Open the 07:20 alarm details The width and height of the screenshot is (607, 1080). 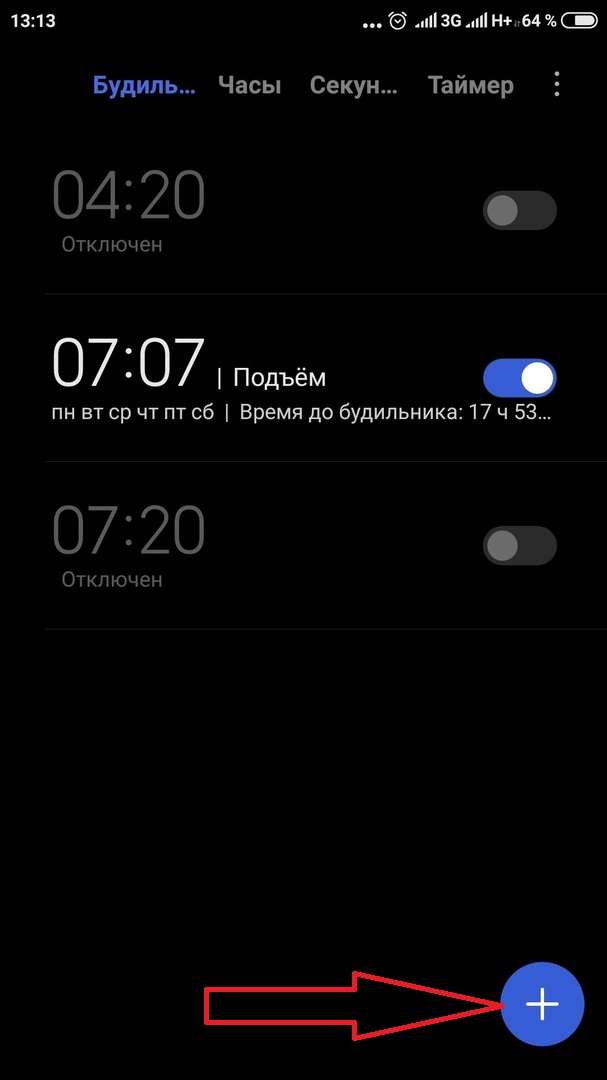click(x=262, y=546)
